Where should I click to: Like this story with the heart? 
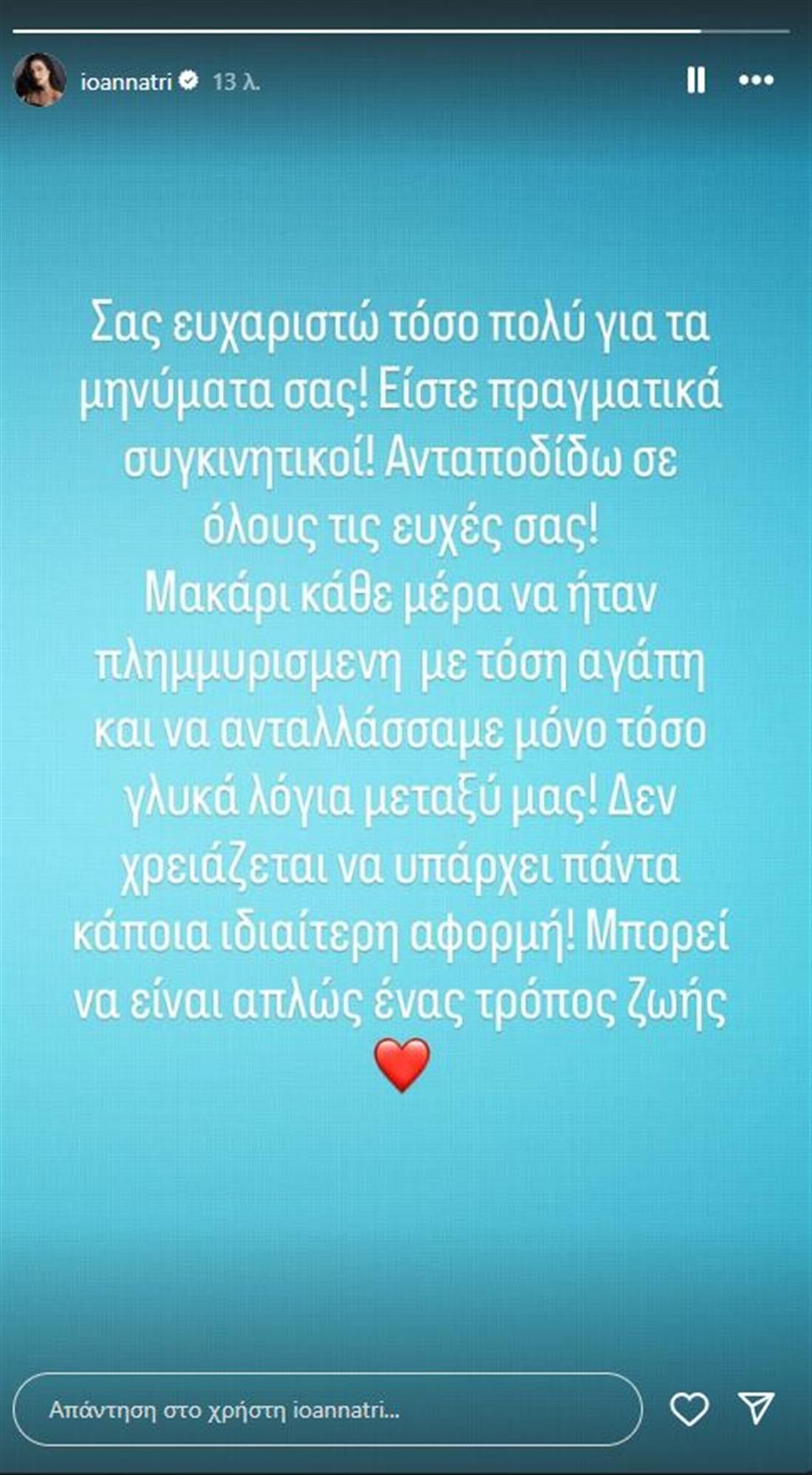pos(689,1409)
